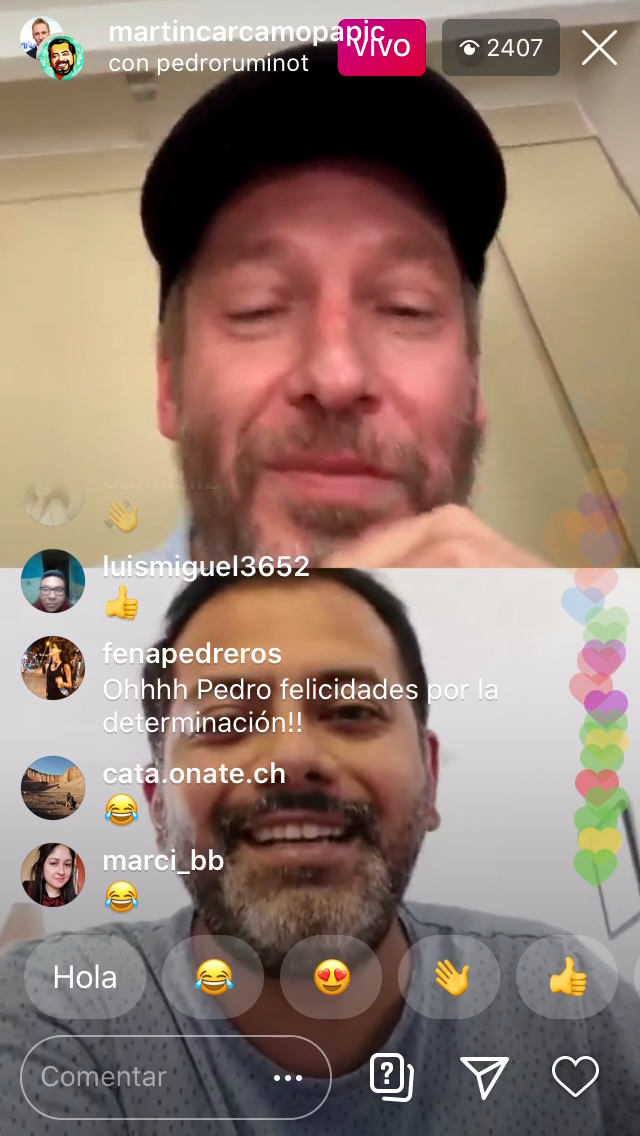Send the Hola quick reply

pos(85,977)
